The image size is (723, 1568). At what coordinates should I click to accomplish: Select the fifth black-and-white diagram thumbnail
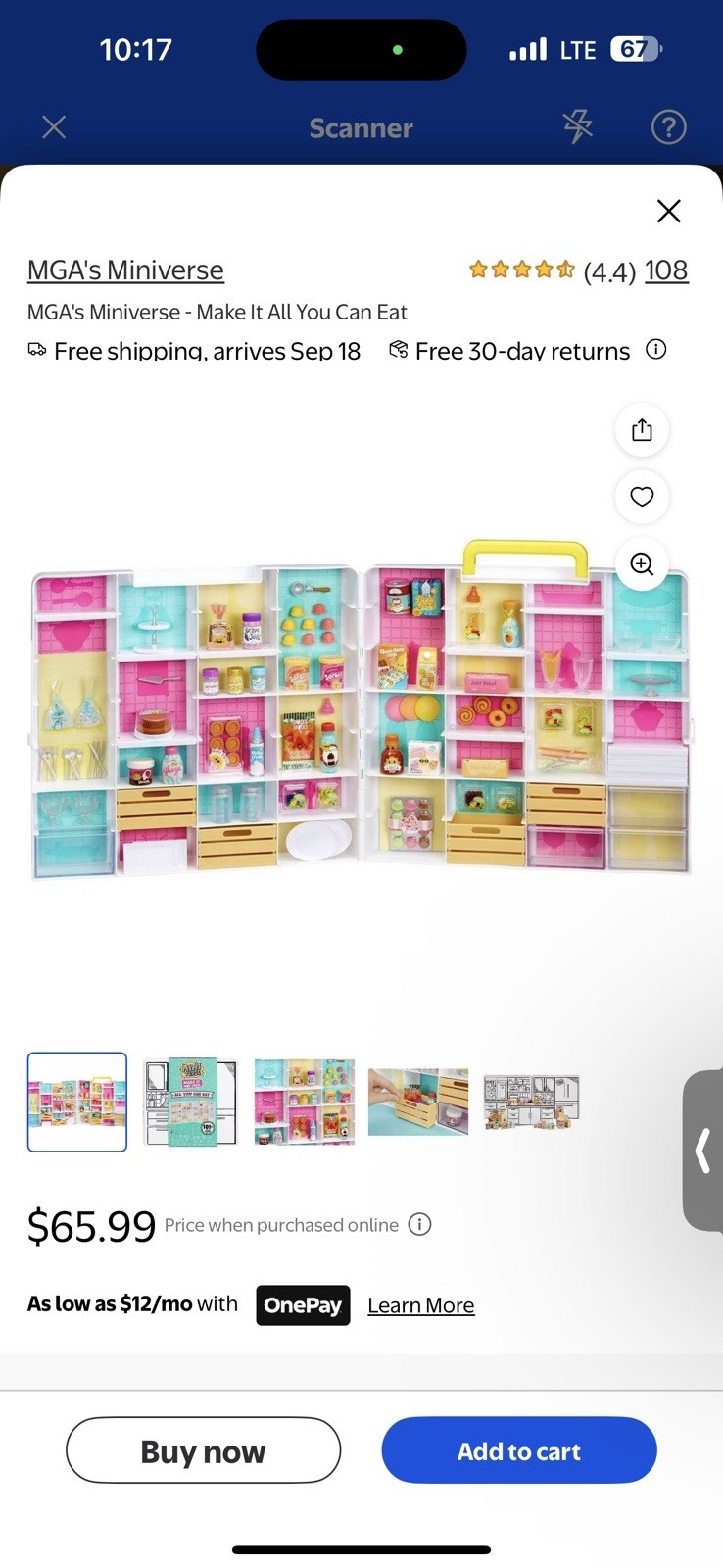(531, 1102)
